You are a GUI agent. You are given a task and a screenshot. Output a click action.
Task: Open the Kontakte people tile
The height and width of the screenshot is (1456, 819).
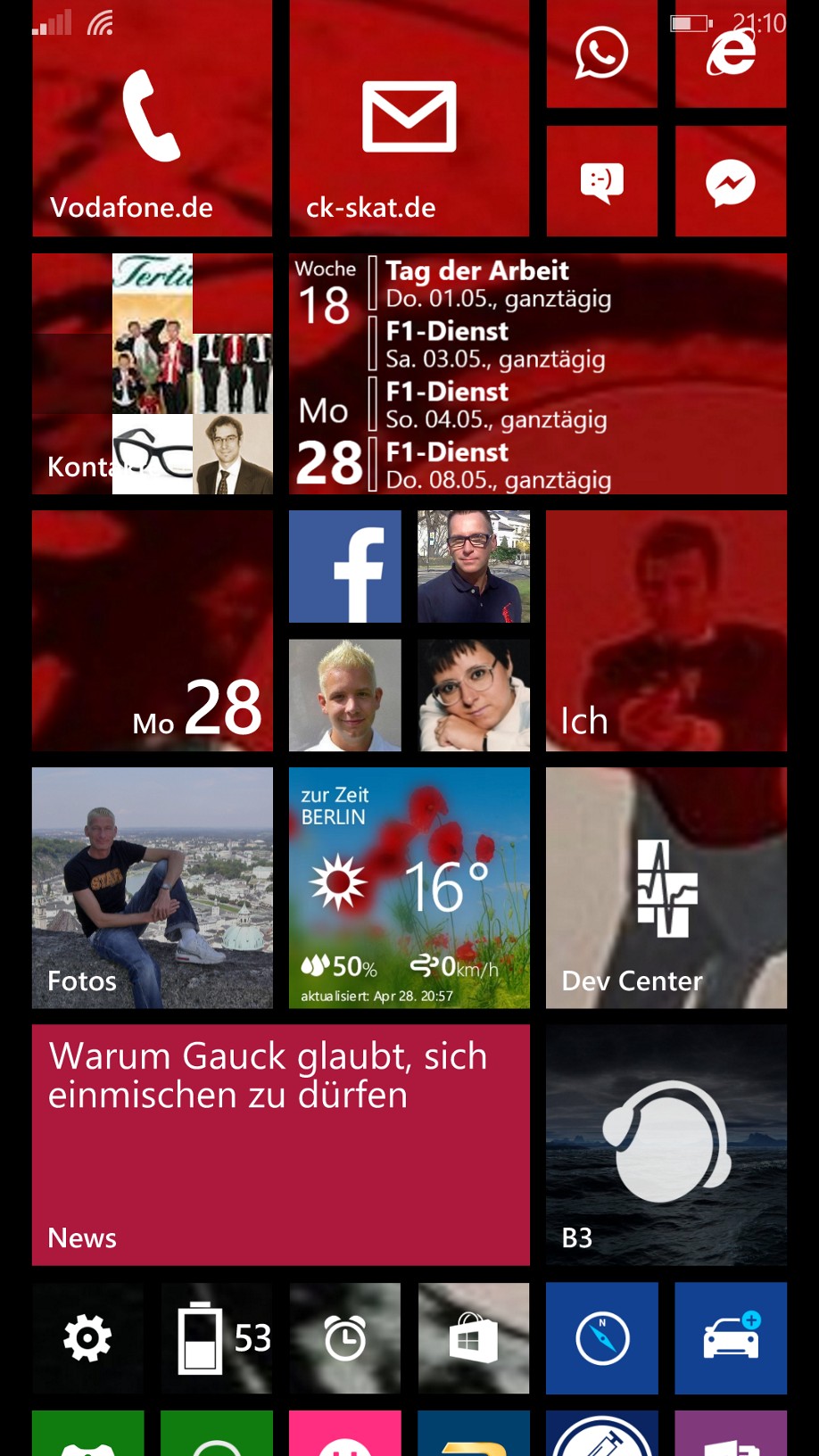coord(152,374)
